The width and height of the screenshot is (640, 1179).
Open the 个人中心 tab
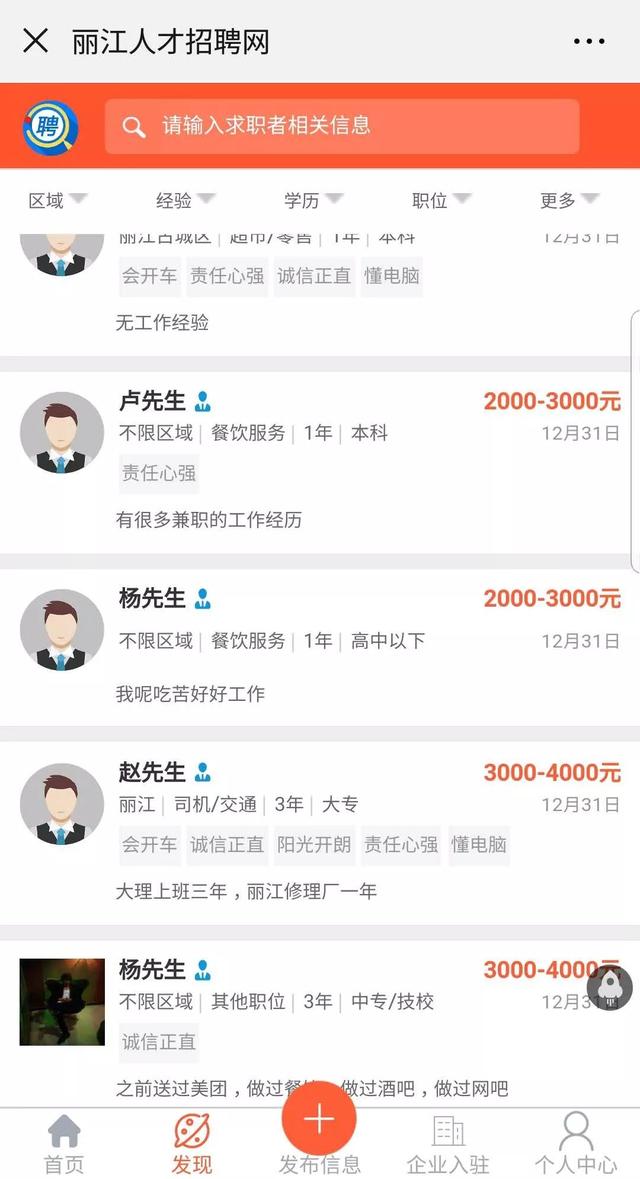point(576,1144)
